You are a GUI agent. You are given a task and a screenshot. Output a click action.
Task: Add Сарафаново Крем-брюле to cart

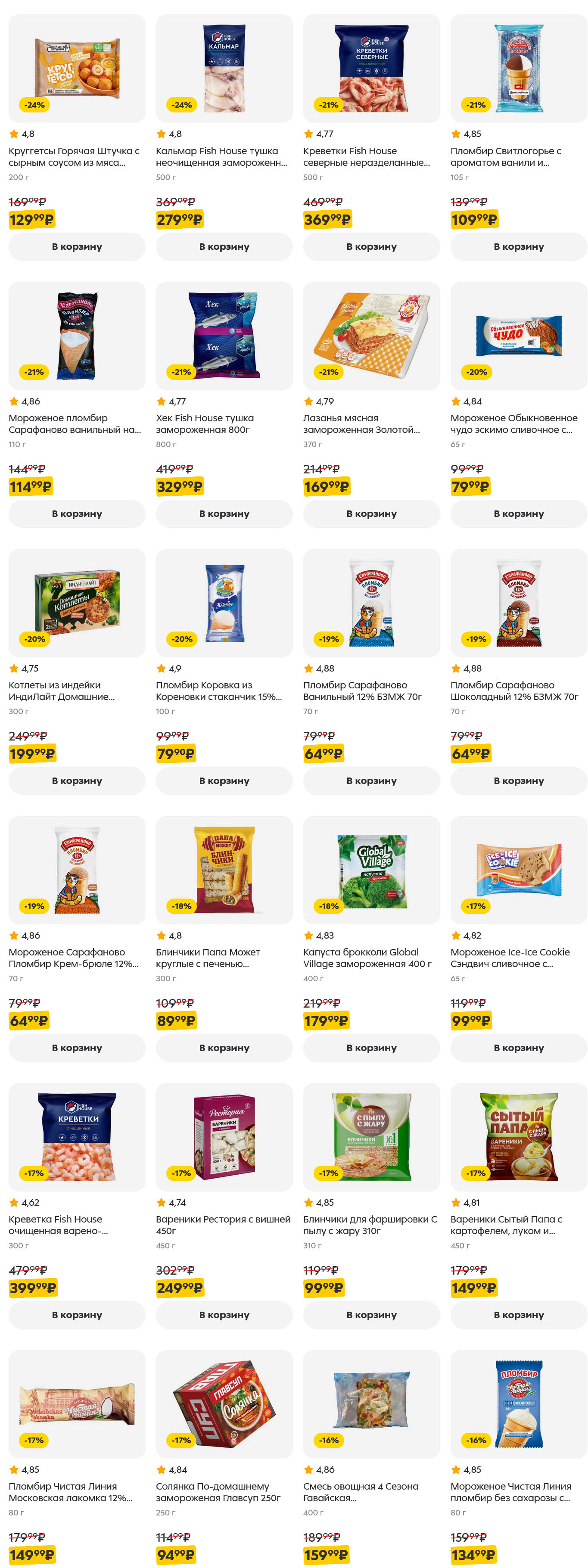coord(77,1048)
